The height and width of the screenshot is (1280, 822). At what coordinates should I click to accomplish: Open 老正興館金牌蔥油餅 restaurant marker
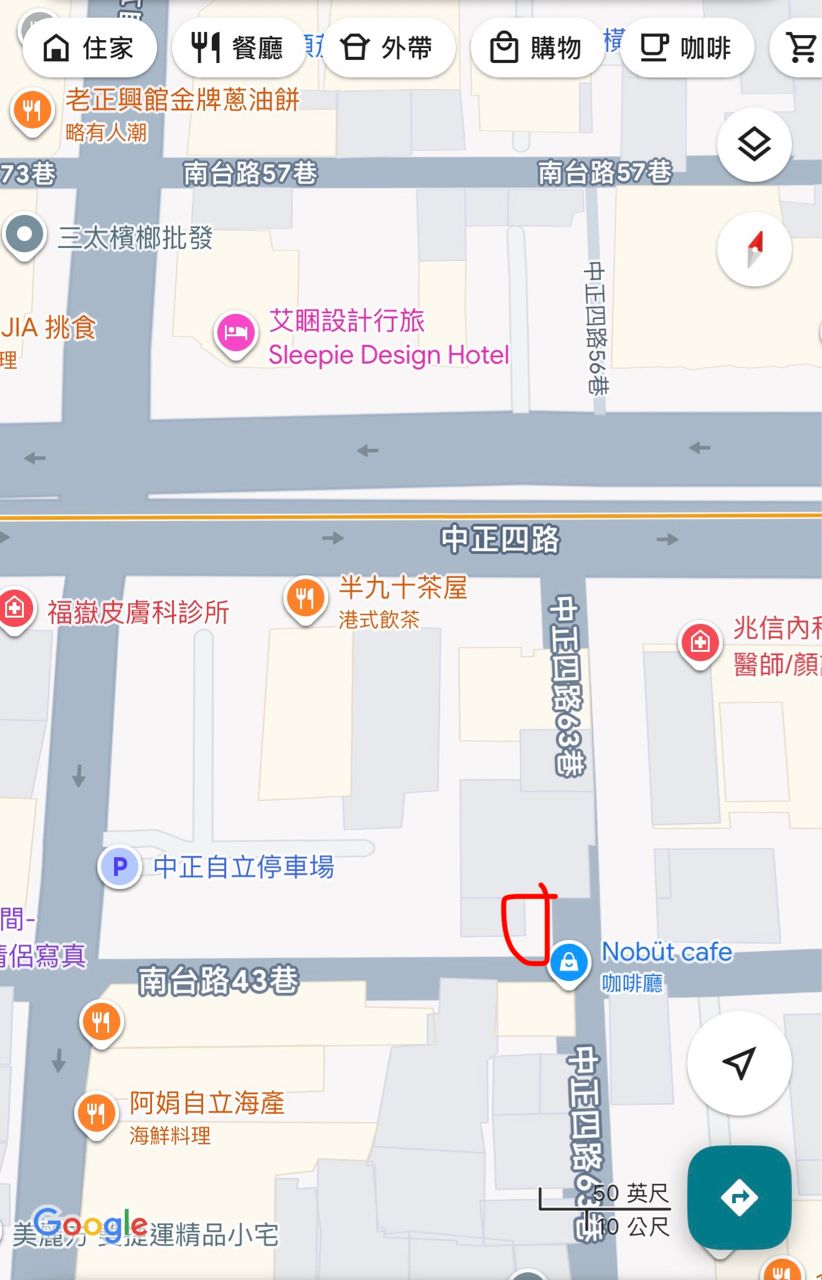tap(32, 109)
